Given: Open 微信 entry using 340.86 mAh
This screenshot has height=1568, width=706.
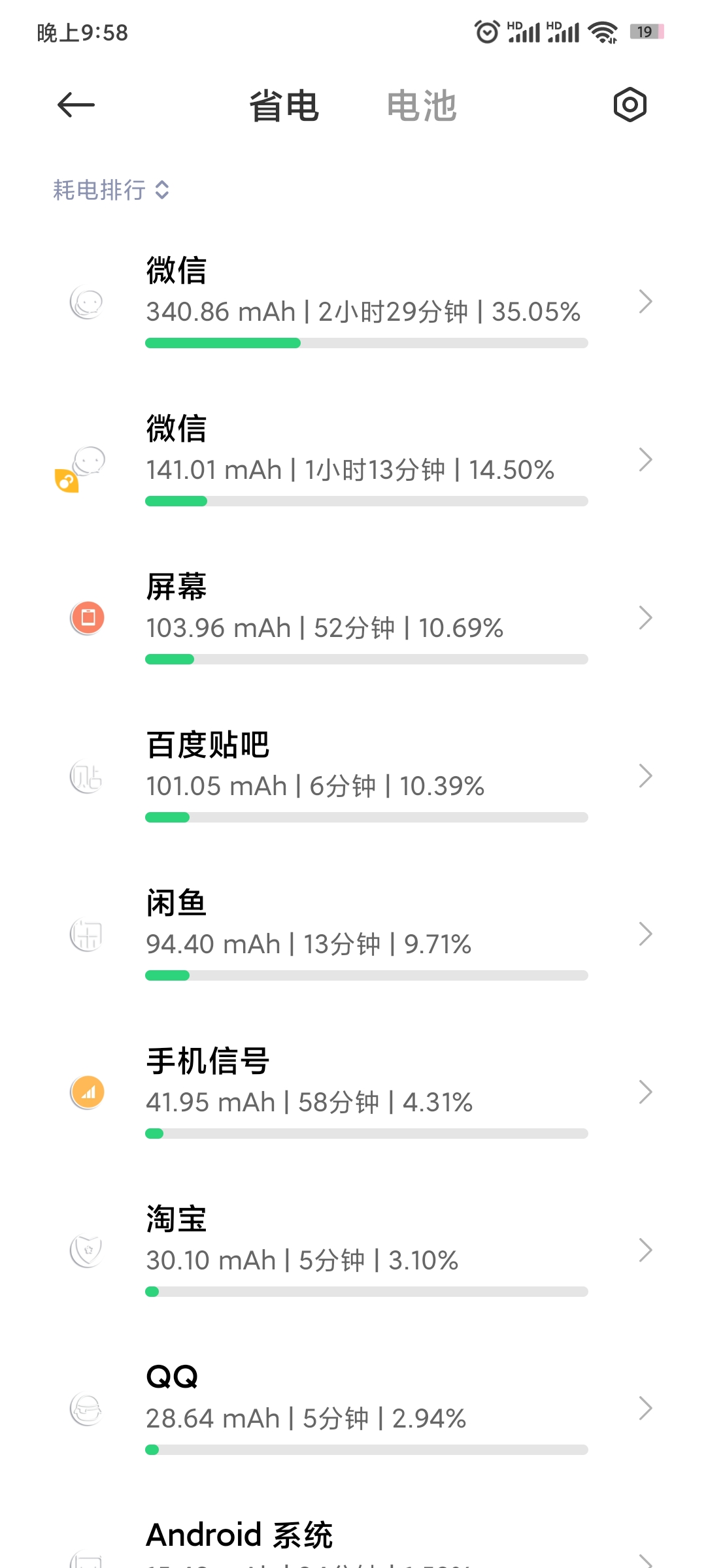Looking at the screenshot, I should click(353, 302).
